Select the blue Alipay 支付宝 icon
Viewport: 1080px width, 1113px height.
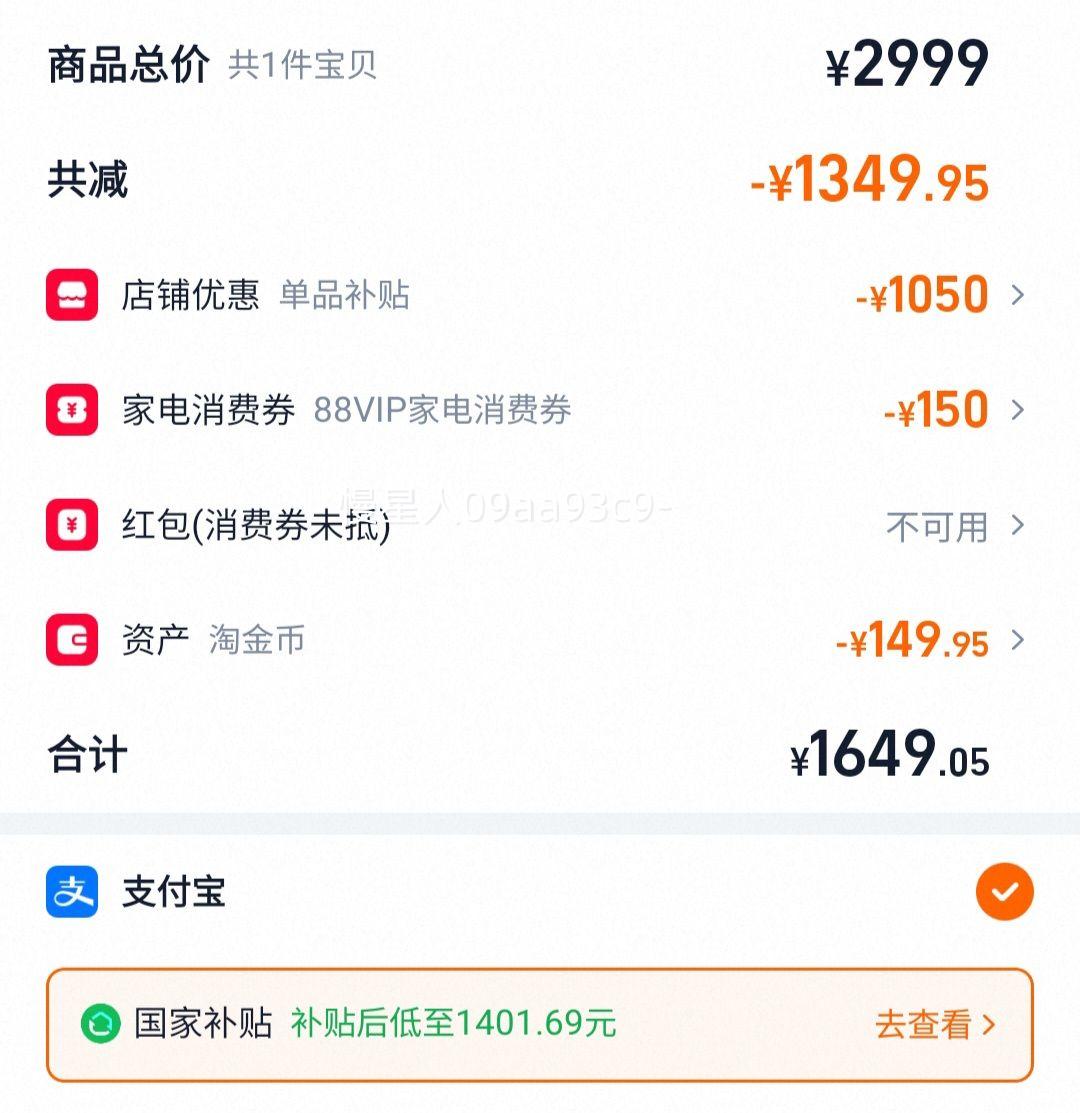(71, 893)
